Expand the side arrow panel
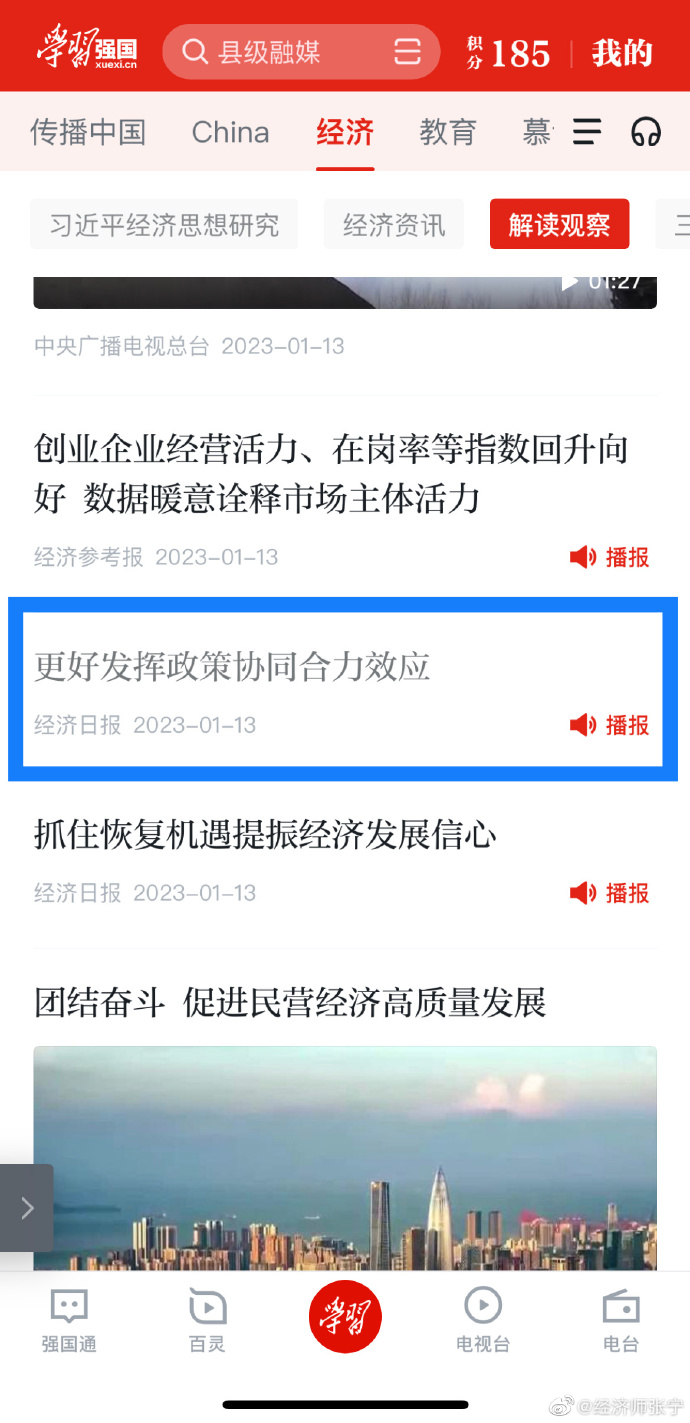 (26, 1208)
